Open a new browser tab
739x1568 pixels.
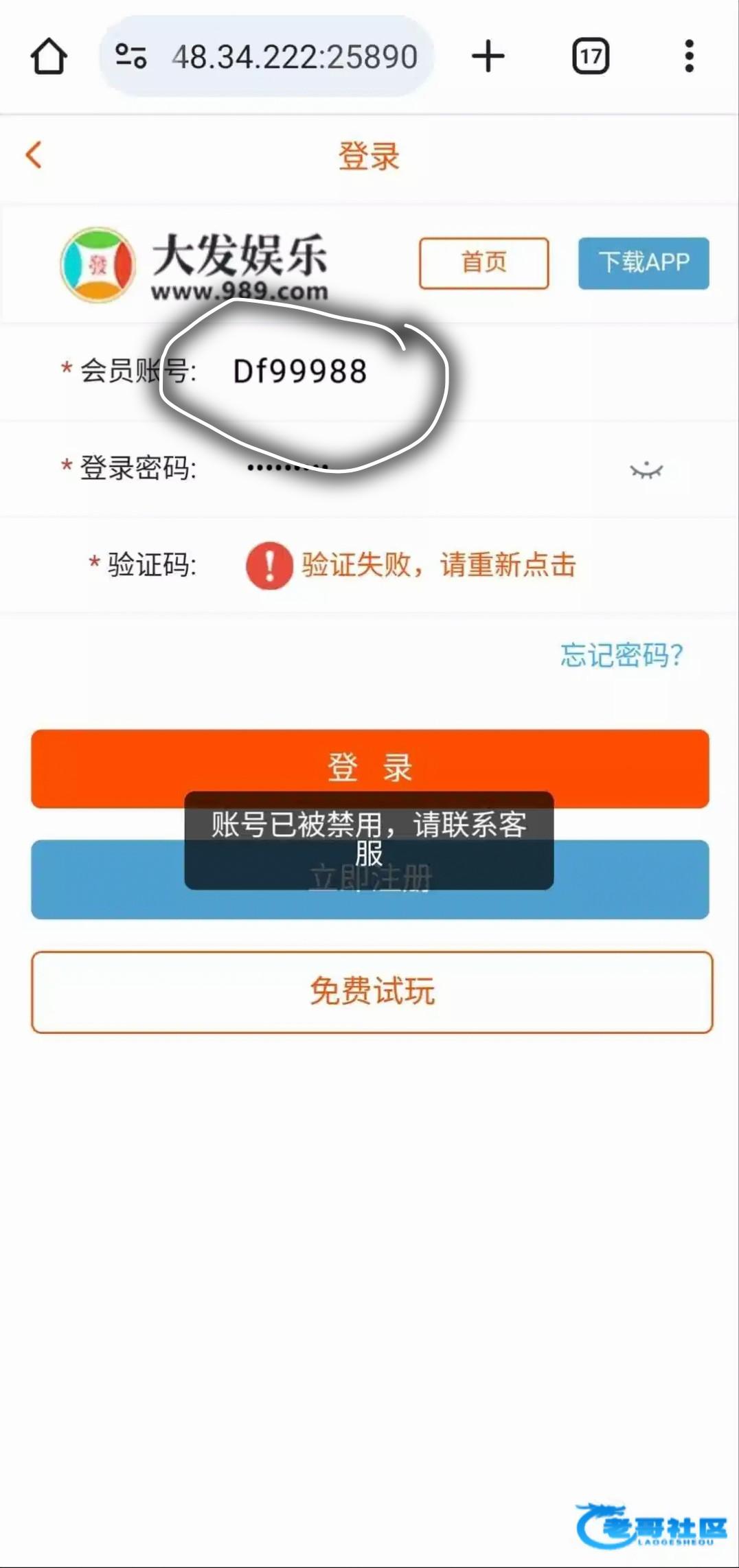[488, 56]
